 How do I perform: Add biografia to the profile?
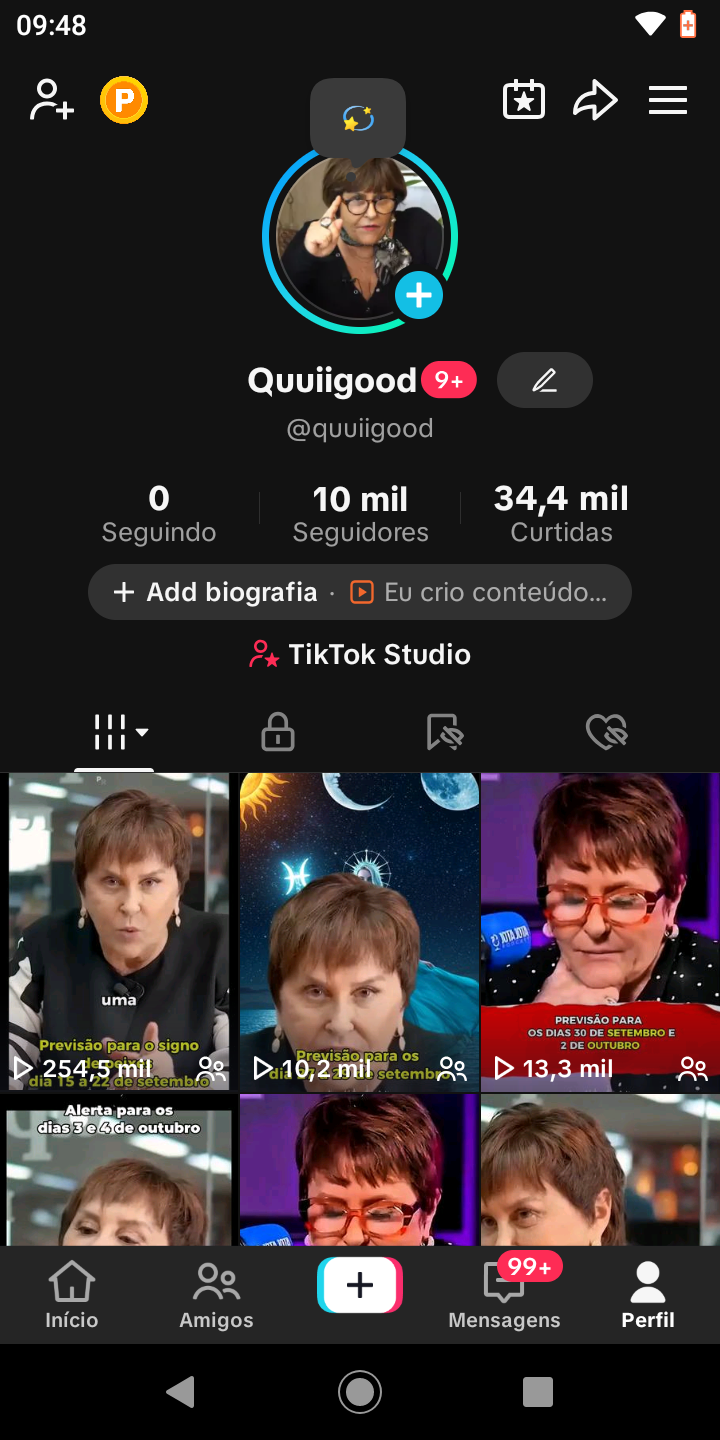[x=218, y=593]
